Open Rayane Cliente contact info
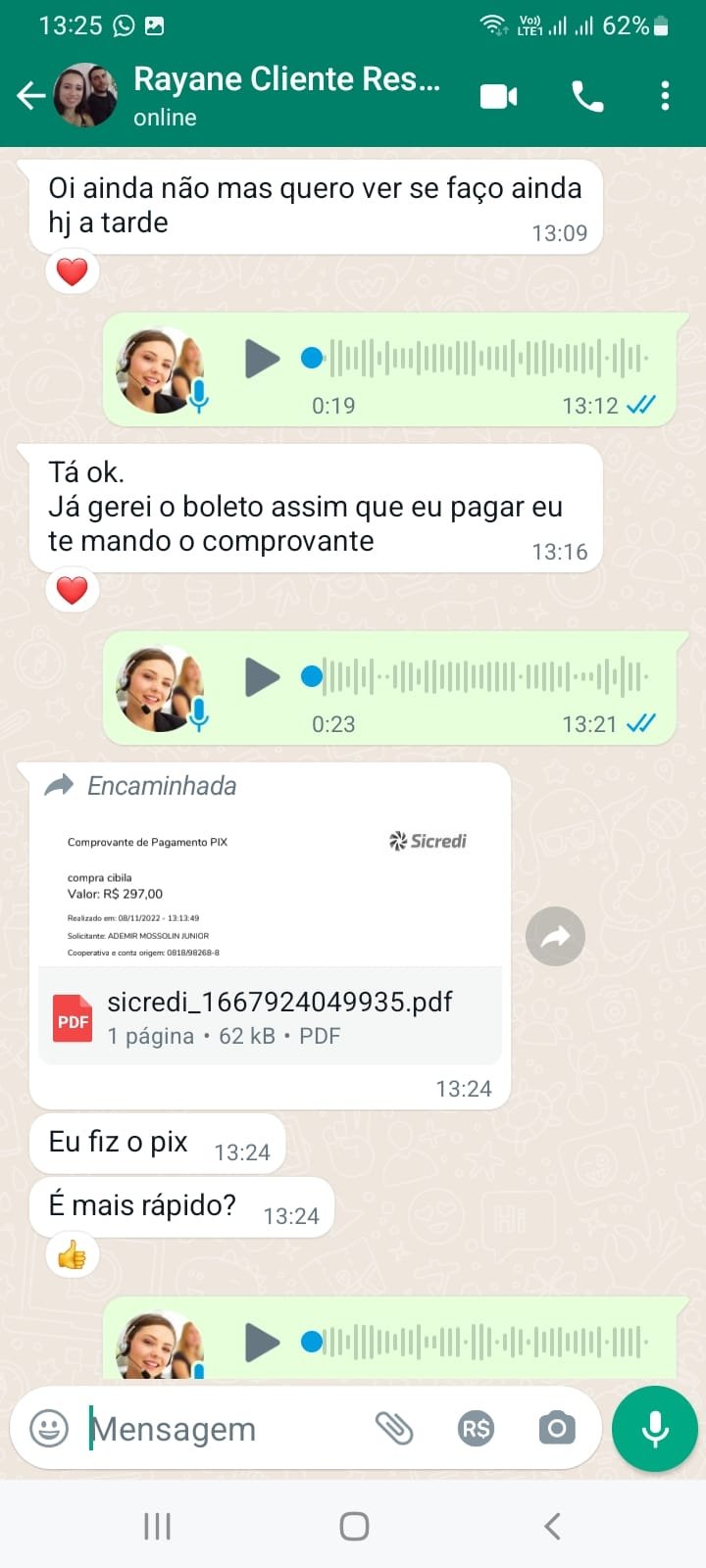Screen dimensions: 706x1568 tap(284, 95)
